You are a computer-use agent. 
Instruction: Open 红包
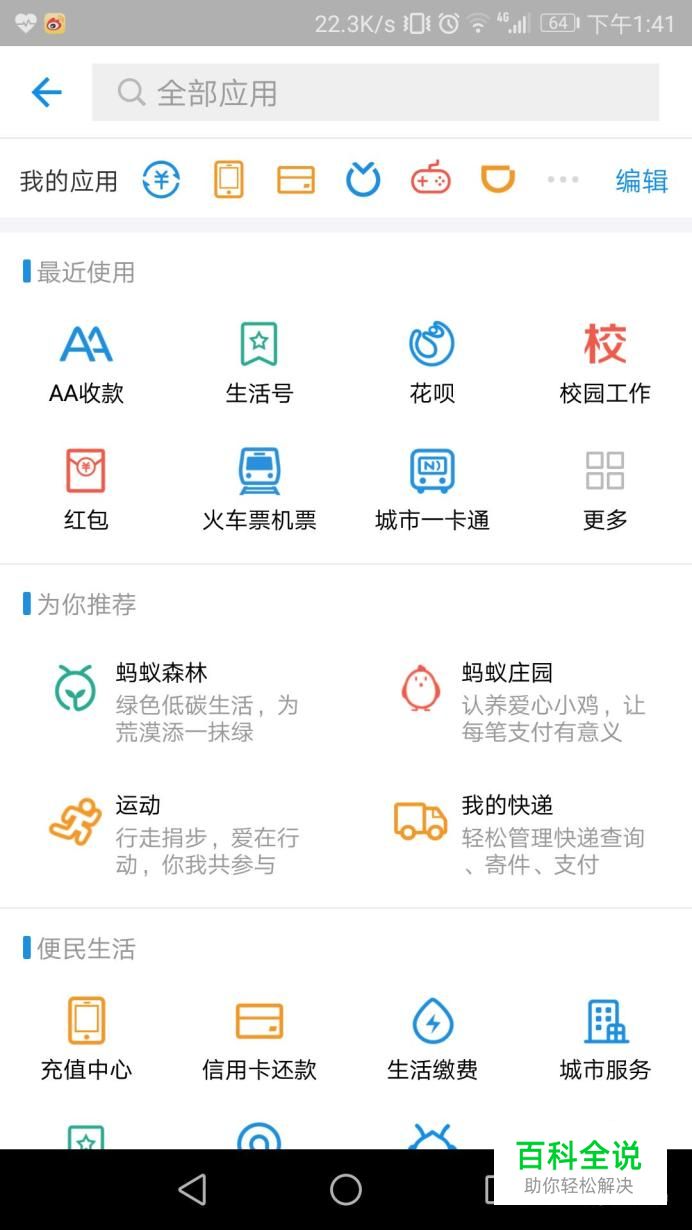[86, 490]
